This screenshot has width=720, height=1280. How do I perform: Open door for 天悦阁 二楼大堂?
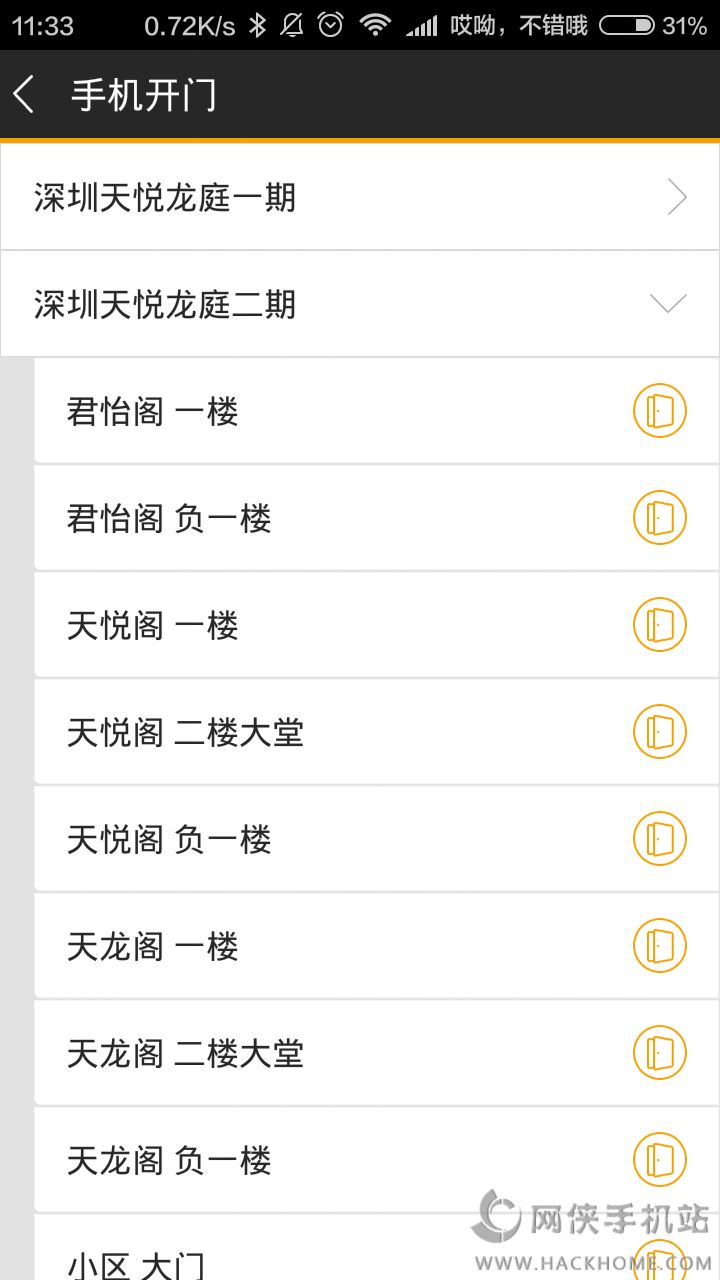pos(660,732)
